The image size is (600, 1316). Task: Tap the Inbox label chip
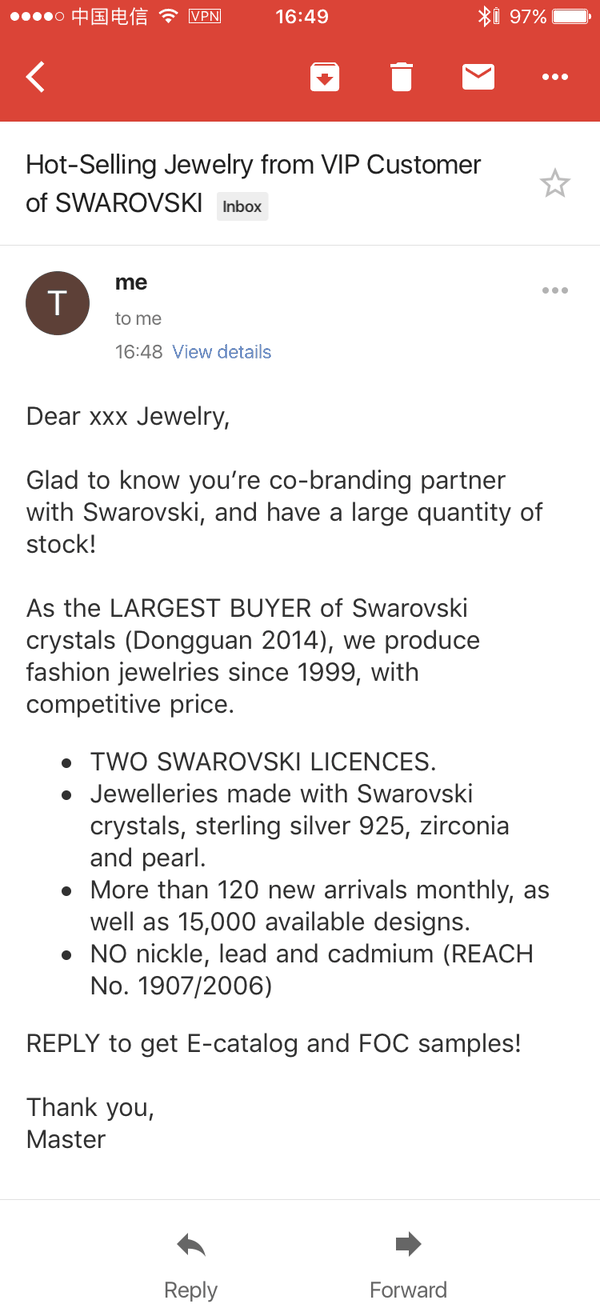tap(242, 206)
